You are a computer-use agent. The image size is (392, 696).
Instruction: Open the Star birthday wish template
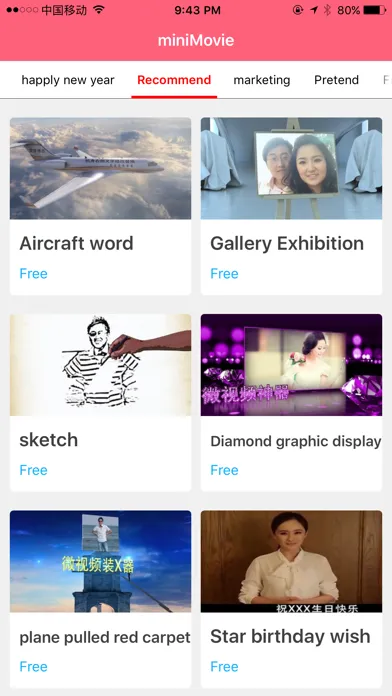291,599
